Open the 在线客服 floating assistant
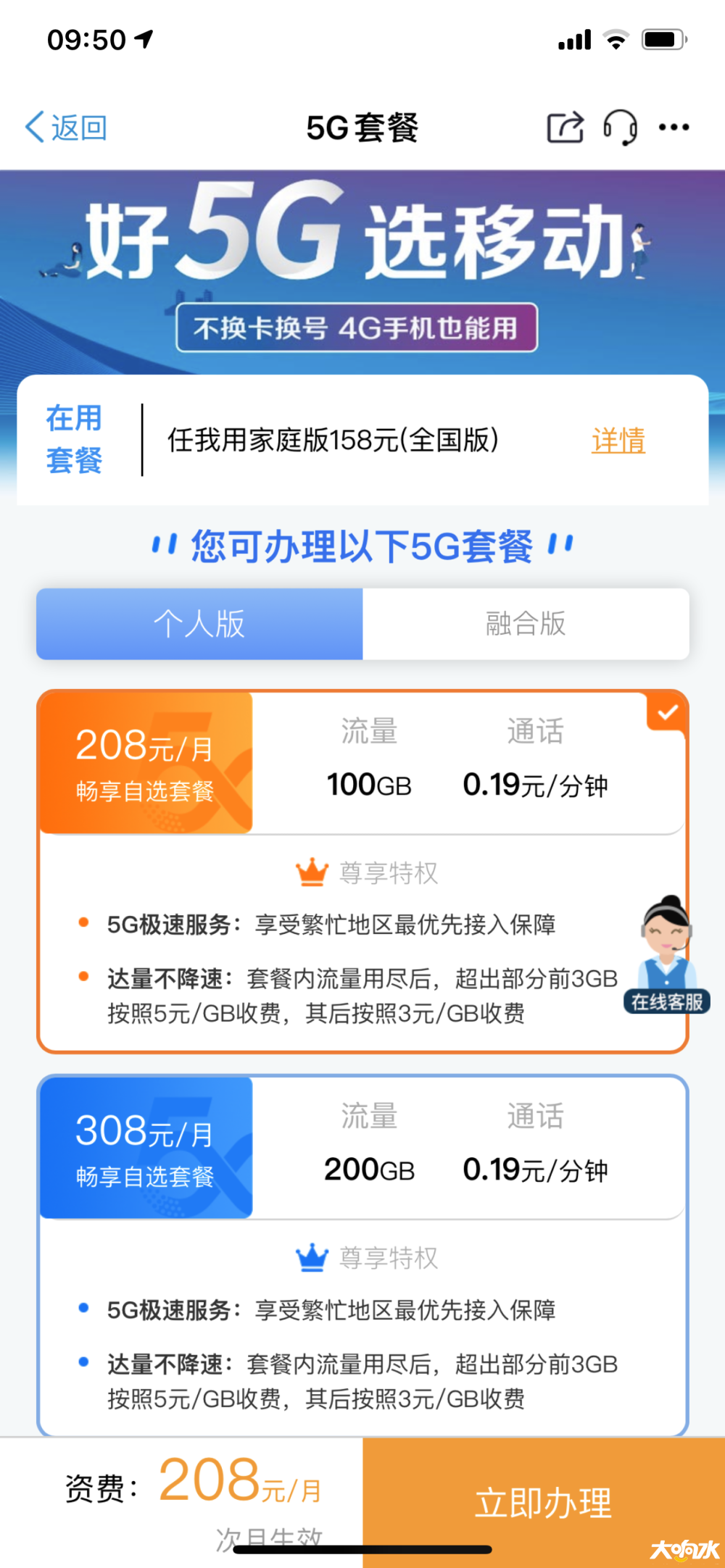This screenshot has height=1568, width=725. click(x=666, y=956)
